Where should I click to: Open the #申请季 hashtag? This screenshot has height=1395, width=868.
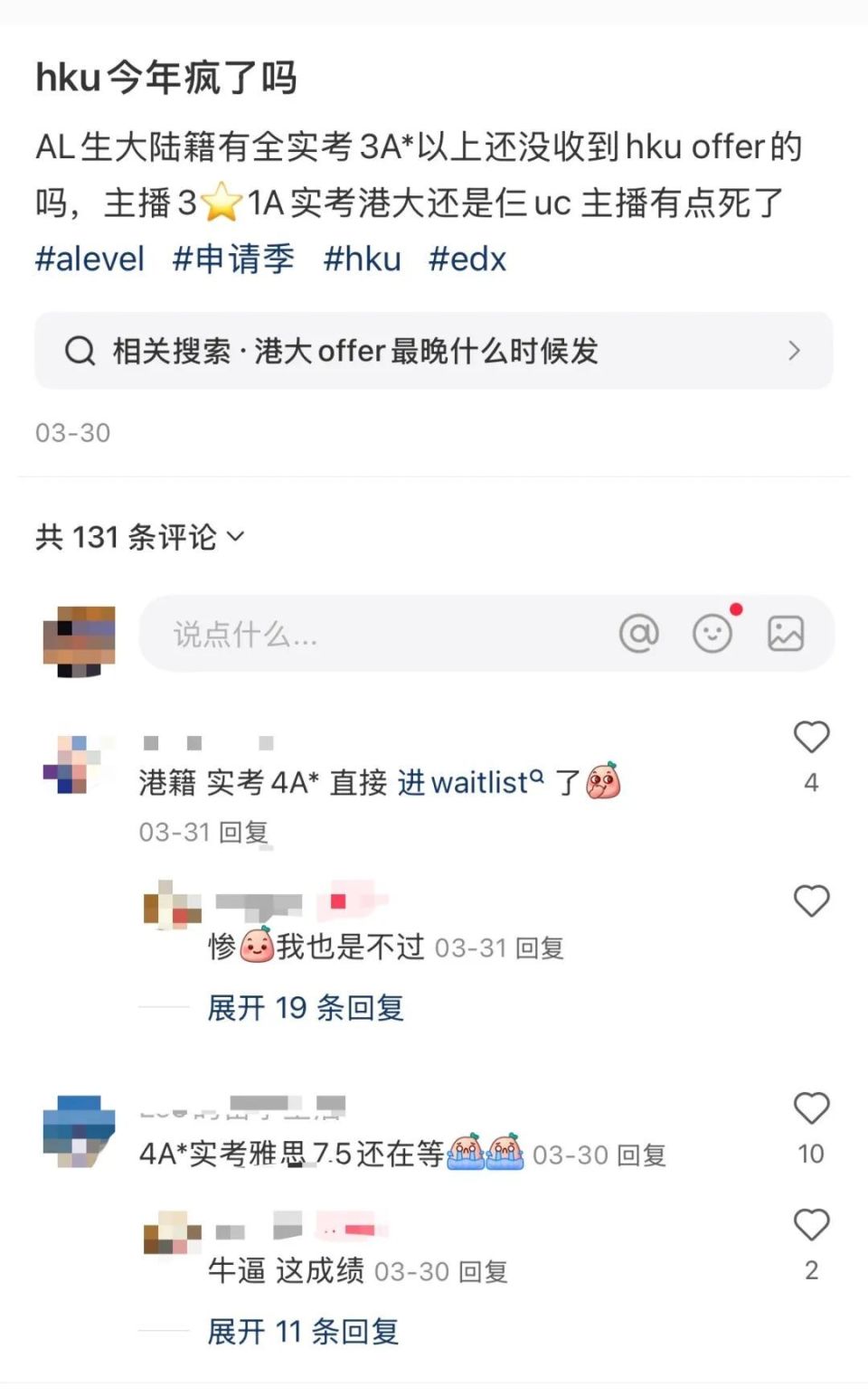(233, 259)
